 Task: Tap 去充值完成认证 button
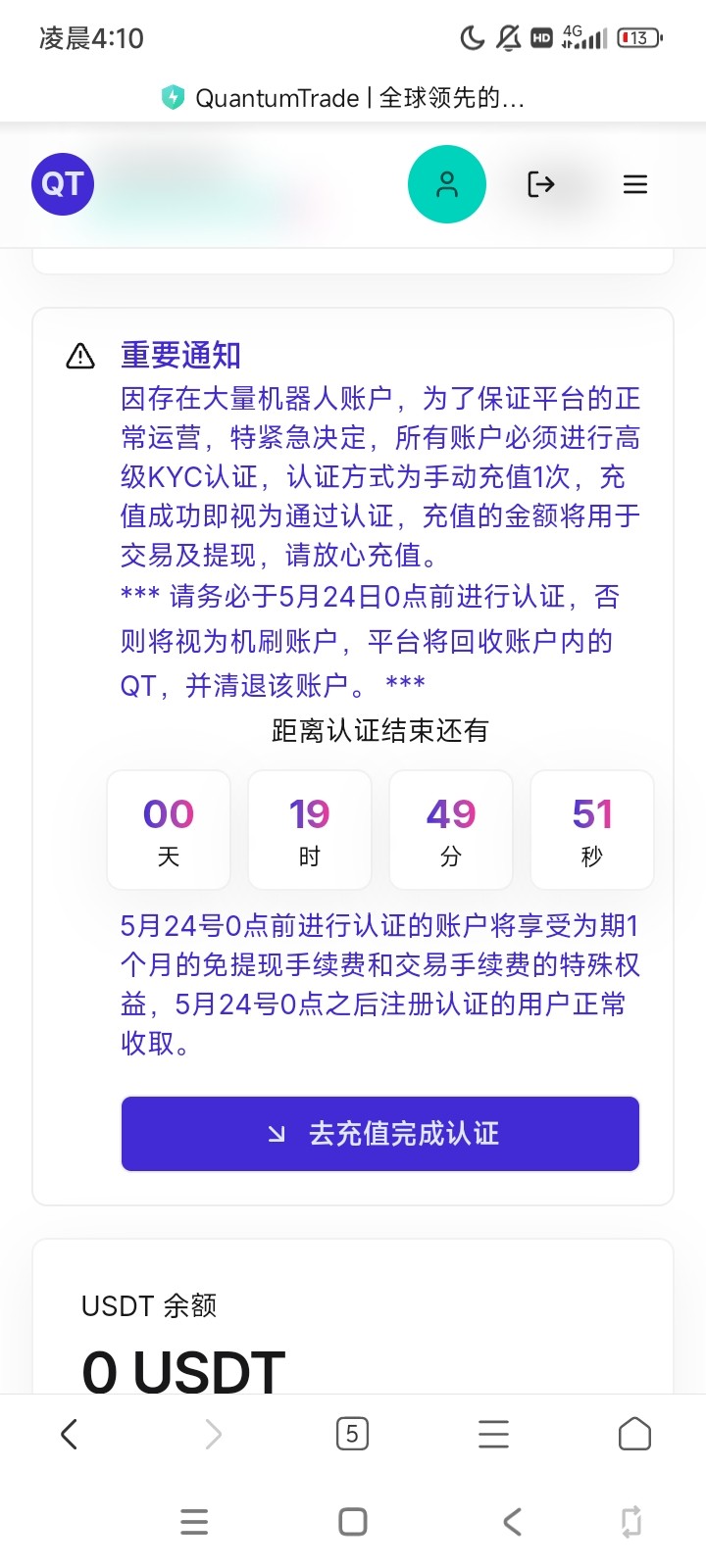(379, 1134)
